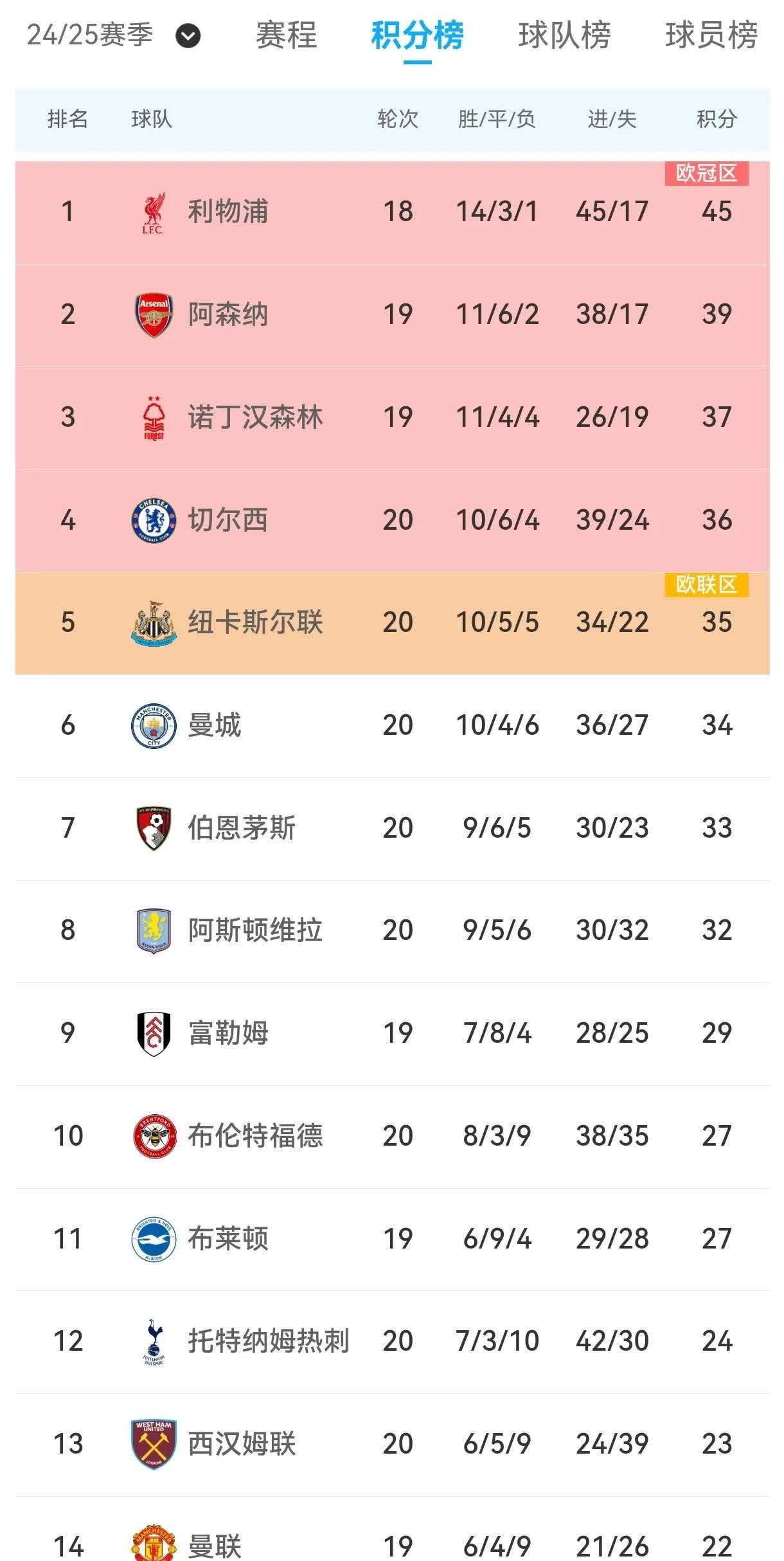Click the Tottenham Hotspur crest icon

(x=154, y=1342)
